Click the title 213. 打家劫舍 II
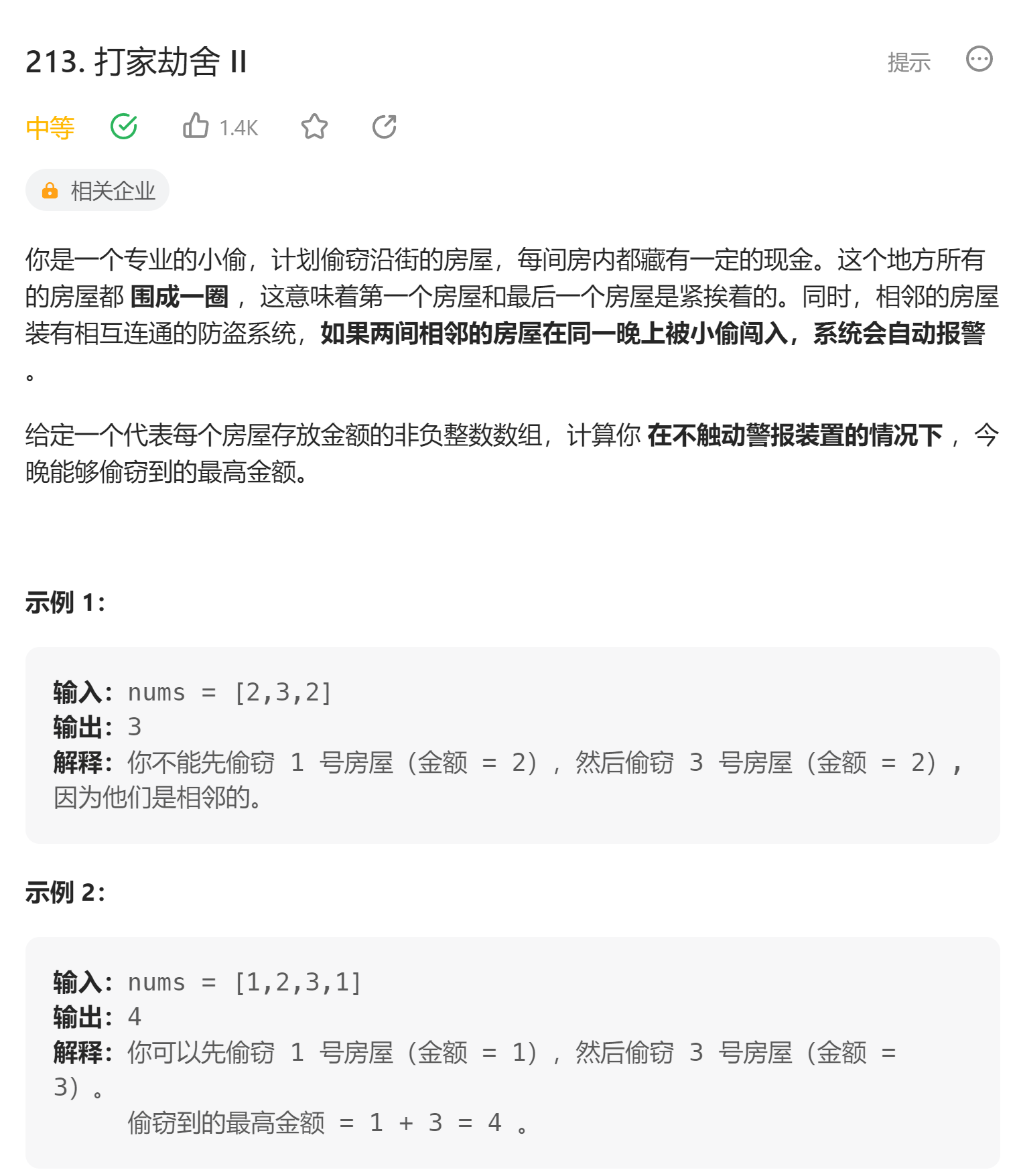The width and height of the screenshot is (1017, 1176). (x=135, y=63)
